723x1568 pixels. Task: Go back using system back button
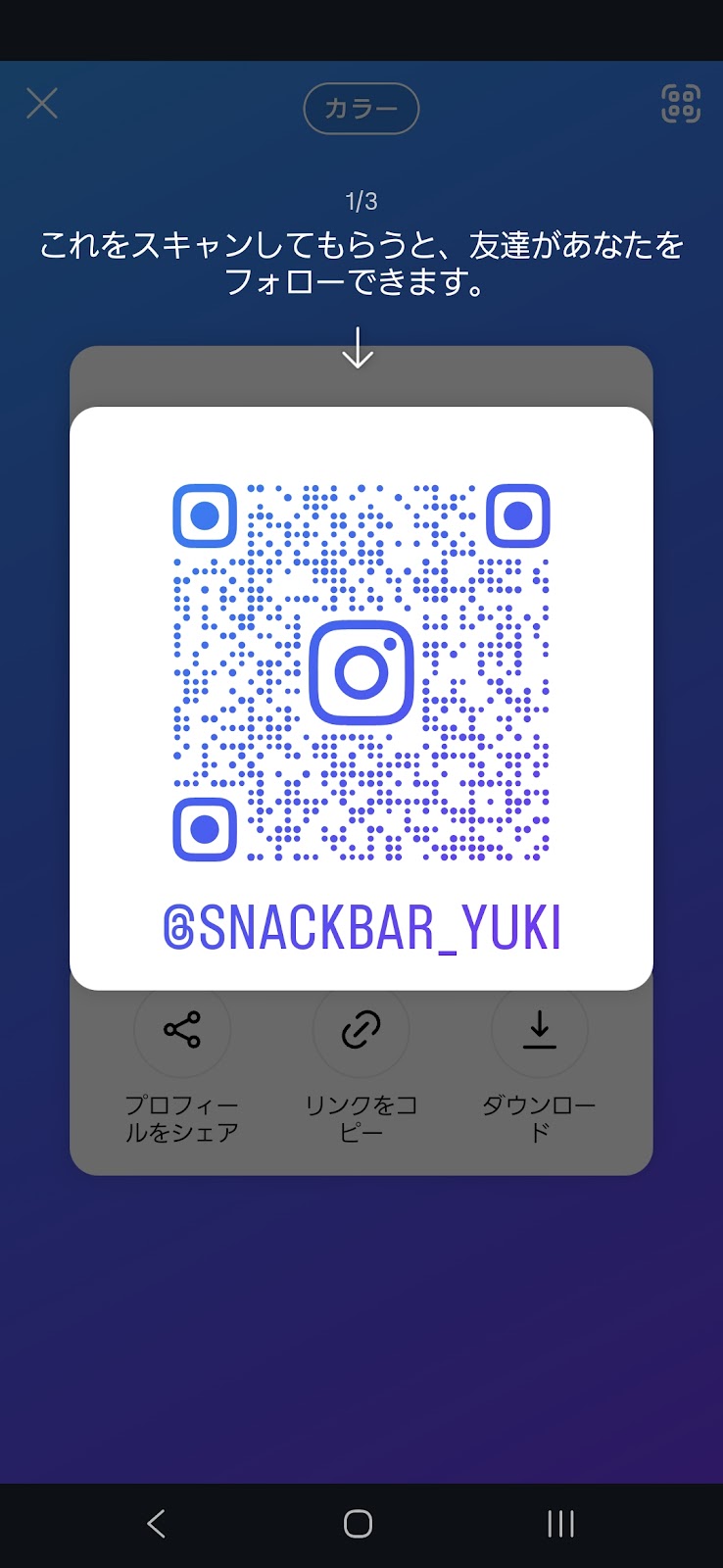click(x=156, y=1523)
